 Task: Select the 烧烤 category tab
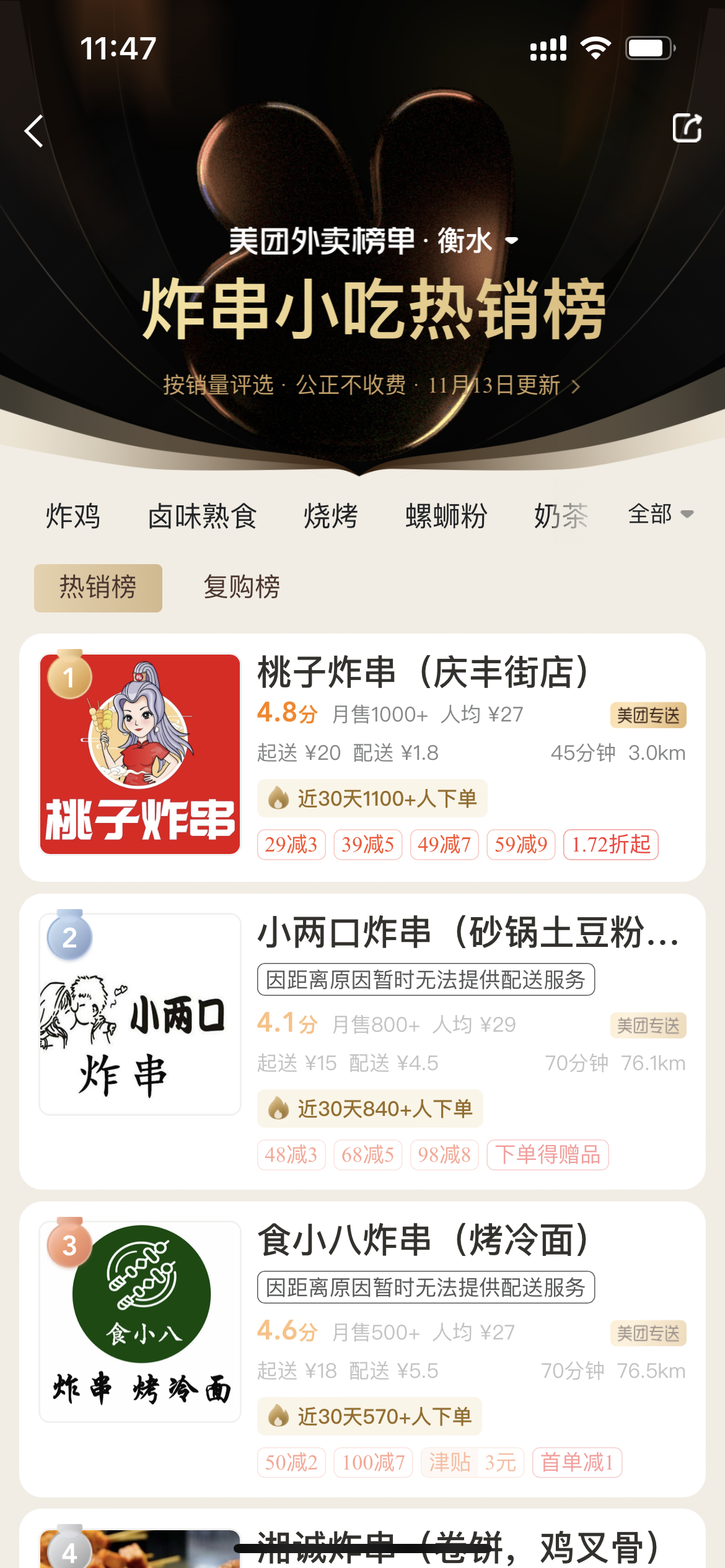(330, 516)
